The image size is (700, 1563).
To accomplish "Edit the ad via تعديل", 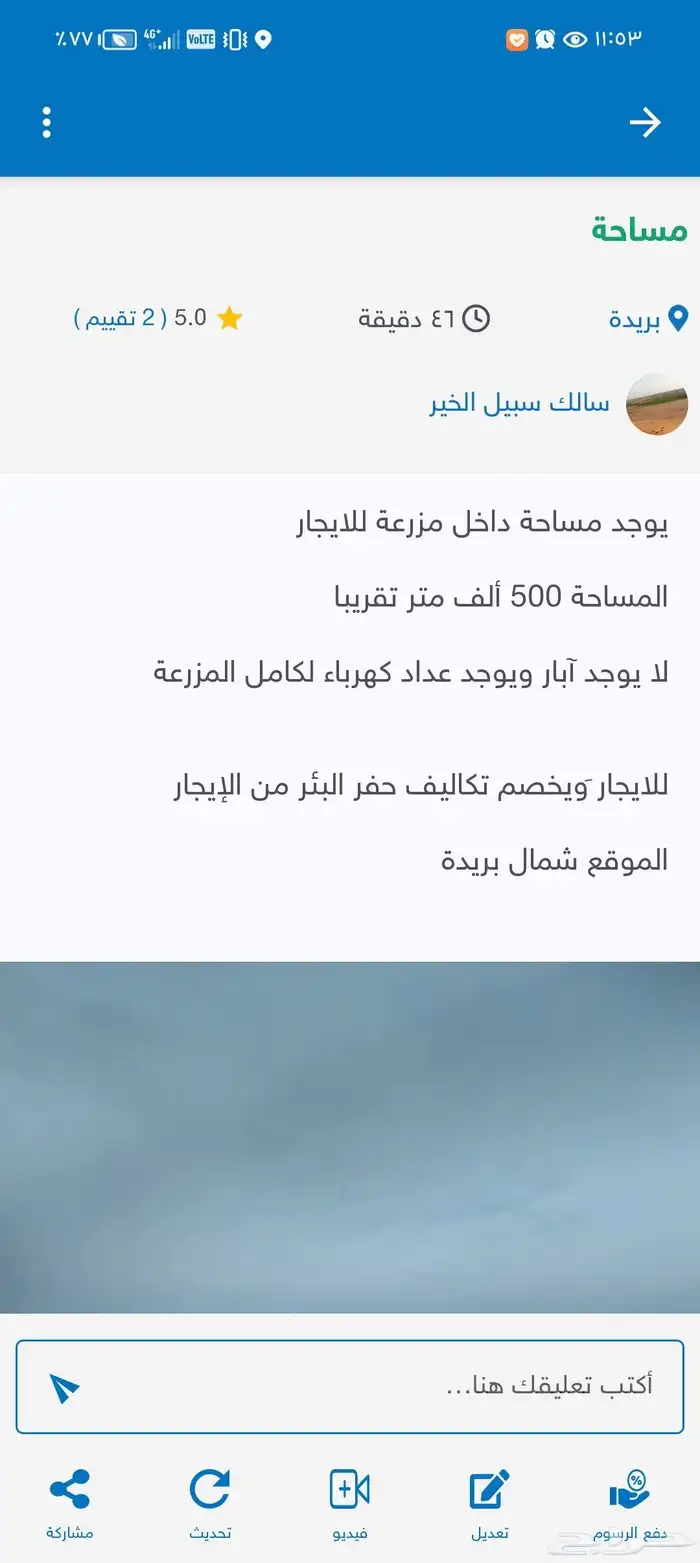I will click(490, 1503).
